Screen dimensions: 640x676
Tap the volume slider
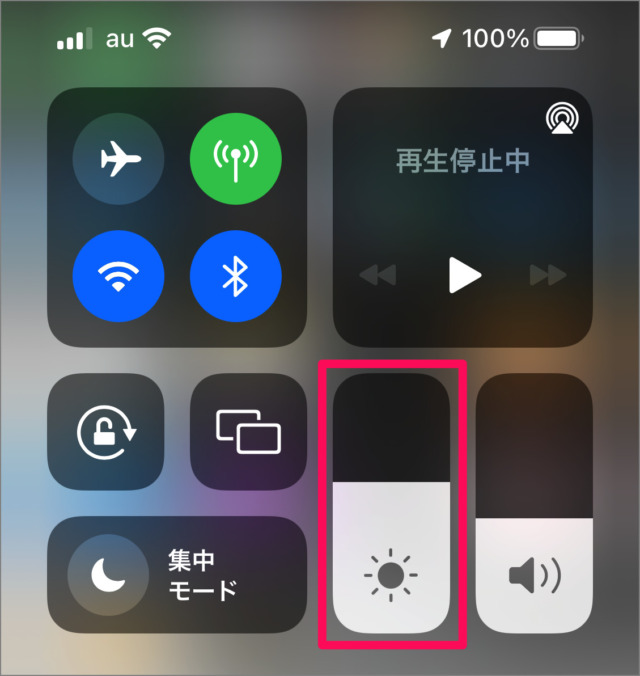[x=534, y=503]
